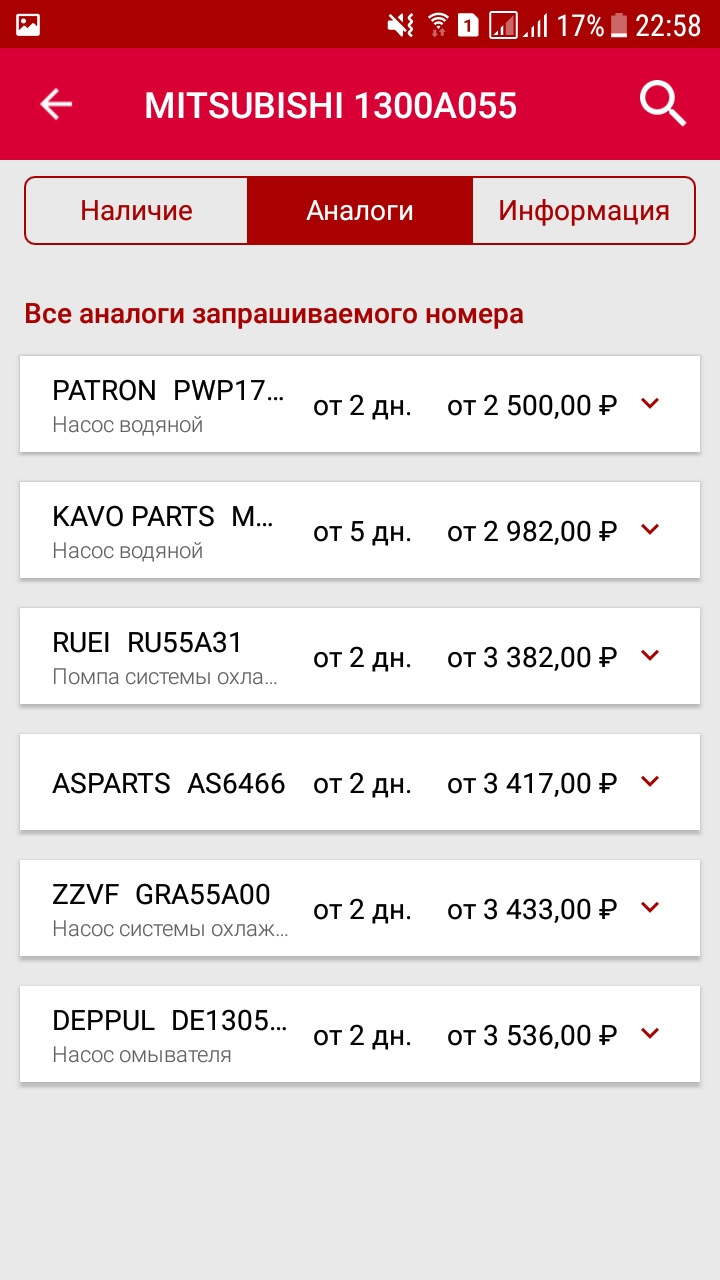Expand the DEPPUL DE1305 item
The image size is (720, 1280).
click(x=649, y=1035)
